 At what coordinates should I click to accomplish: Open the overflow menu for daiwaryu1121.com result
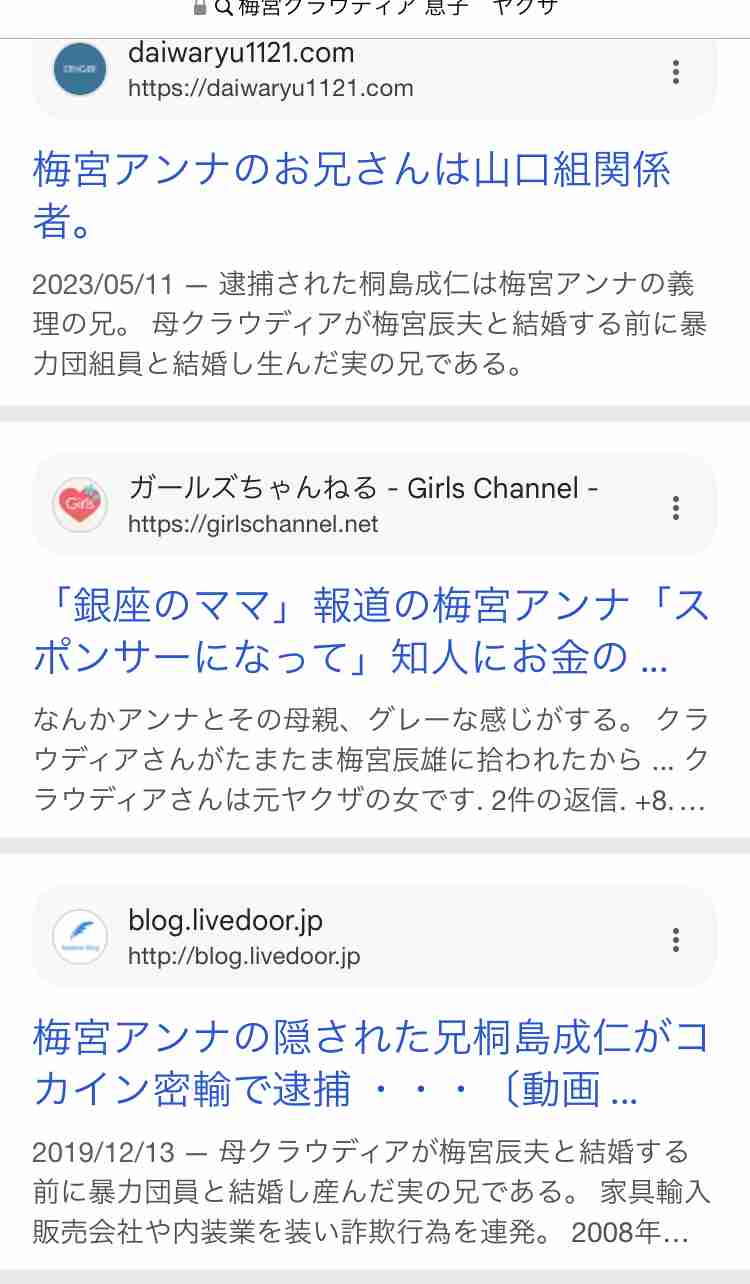676,72
